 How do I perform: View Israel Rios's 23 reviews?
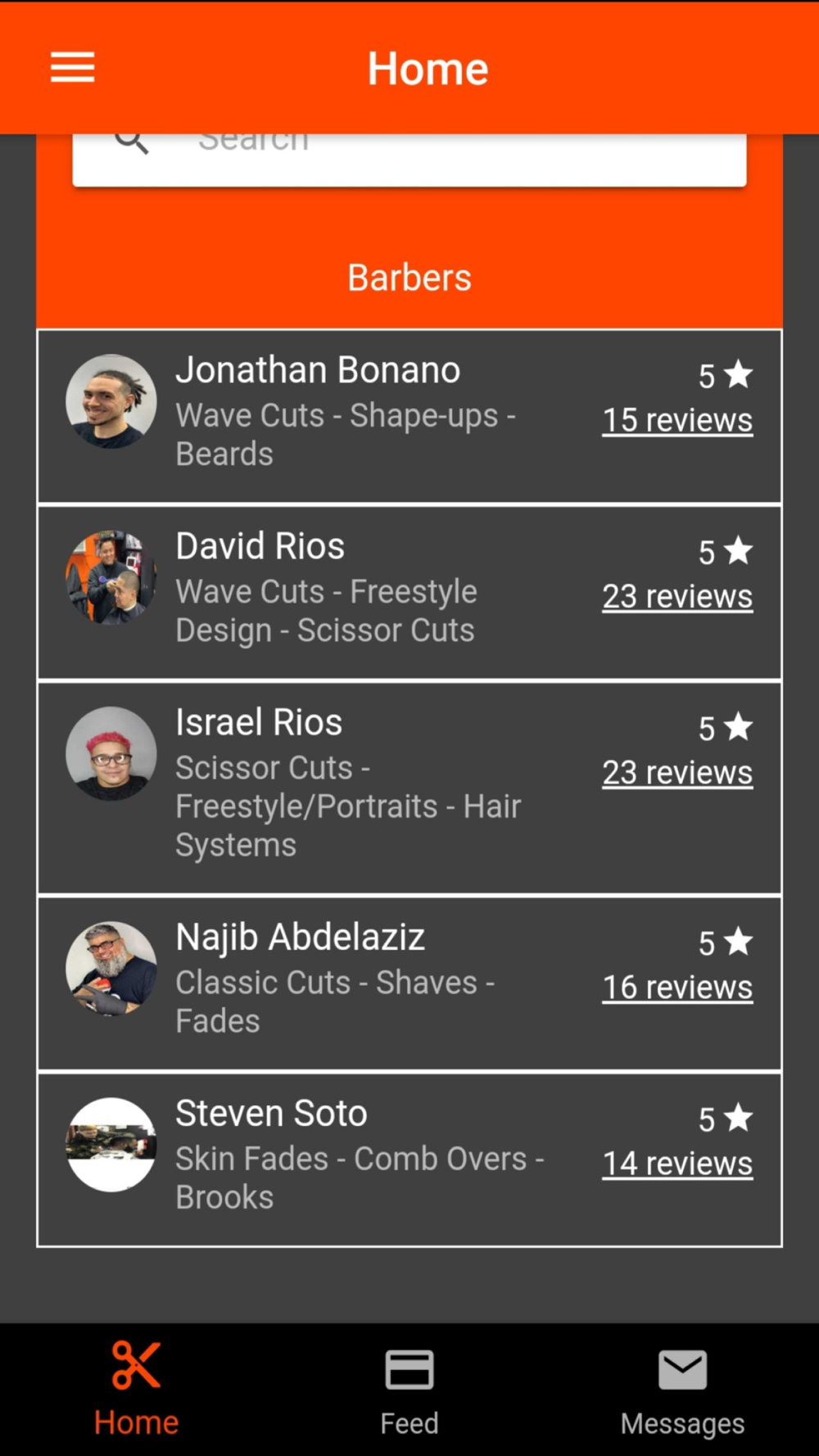pos(677,772)
